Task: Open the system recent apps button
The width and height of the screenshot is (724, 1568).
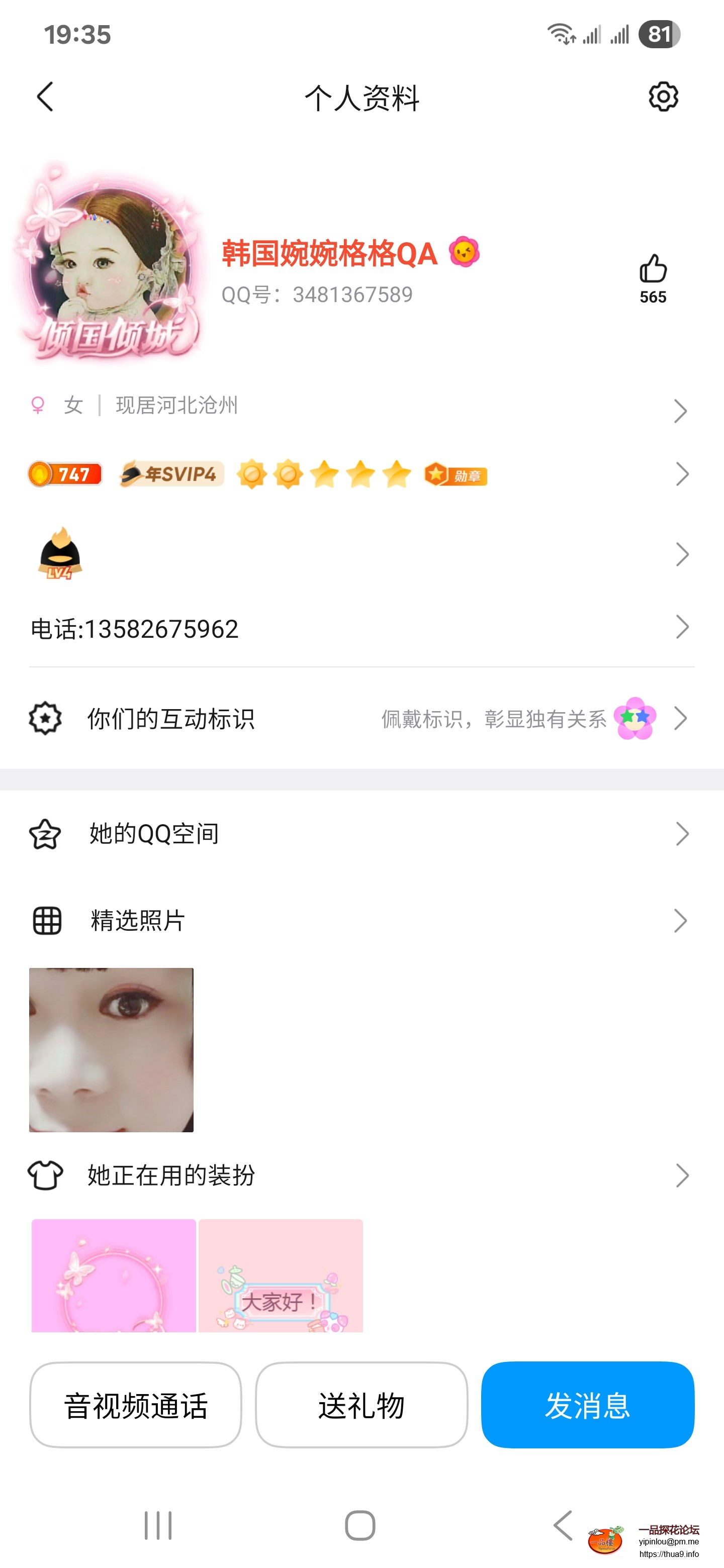Action: [x=158, y=1525]
